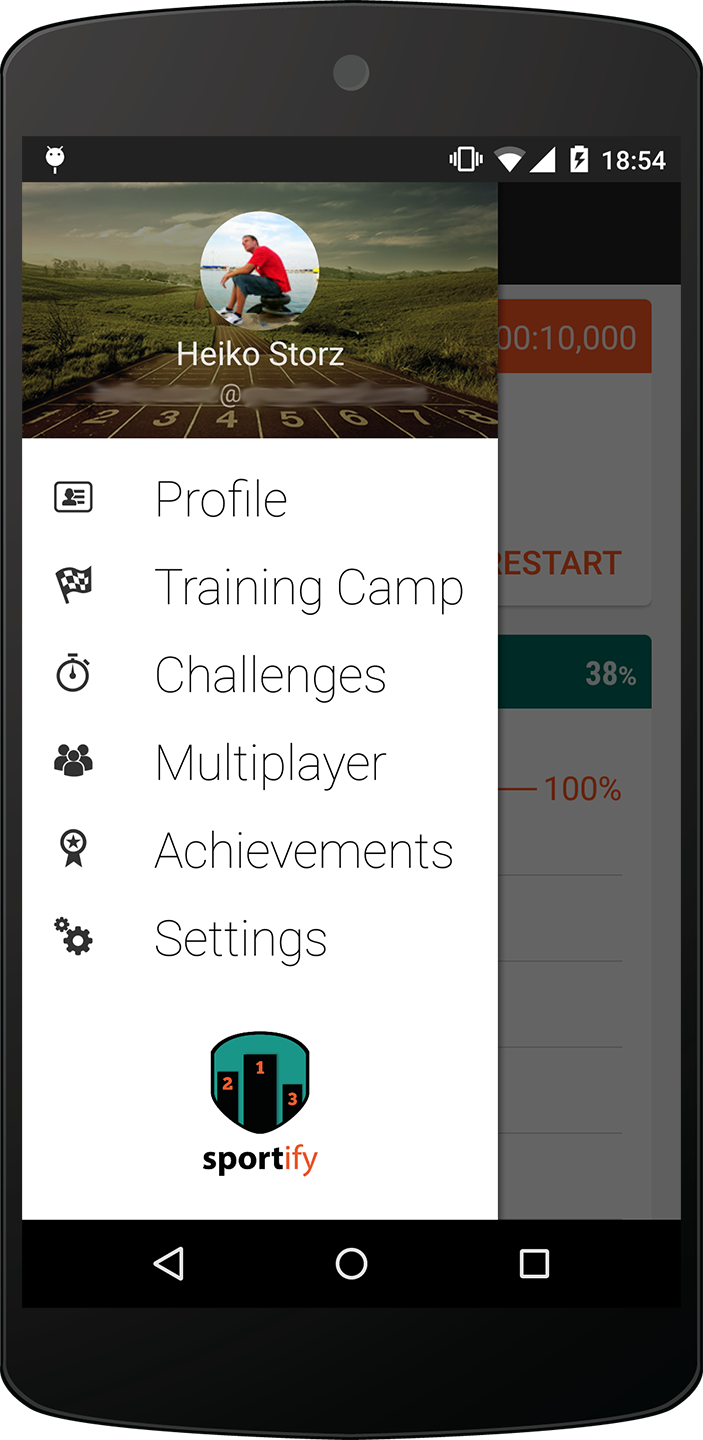This screenshot has width=703, height=1440.
Task: Open Settings from the drawer
Action: tap(260, 939)
